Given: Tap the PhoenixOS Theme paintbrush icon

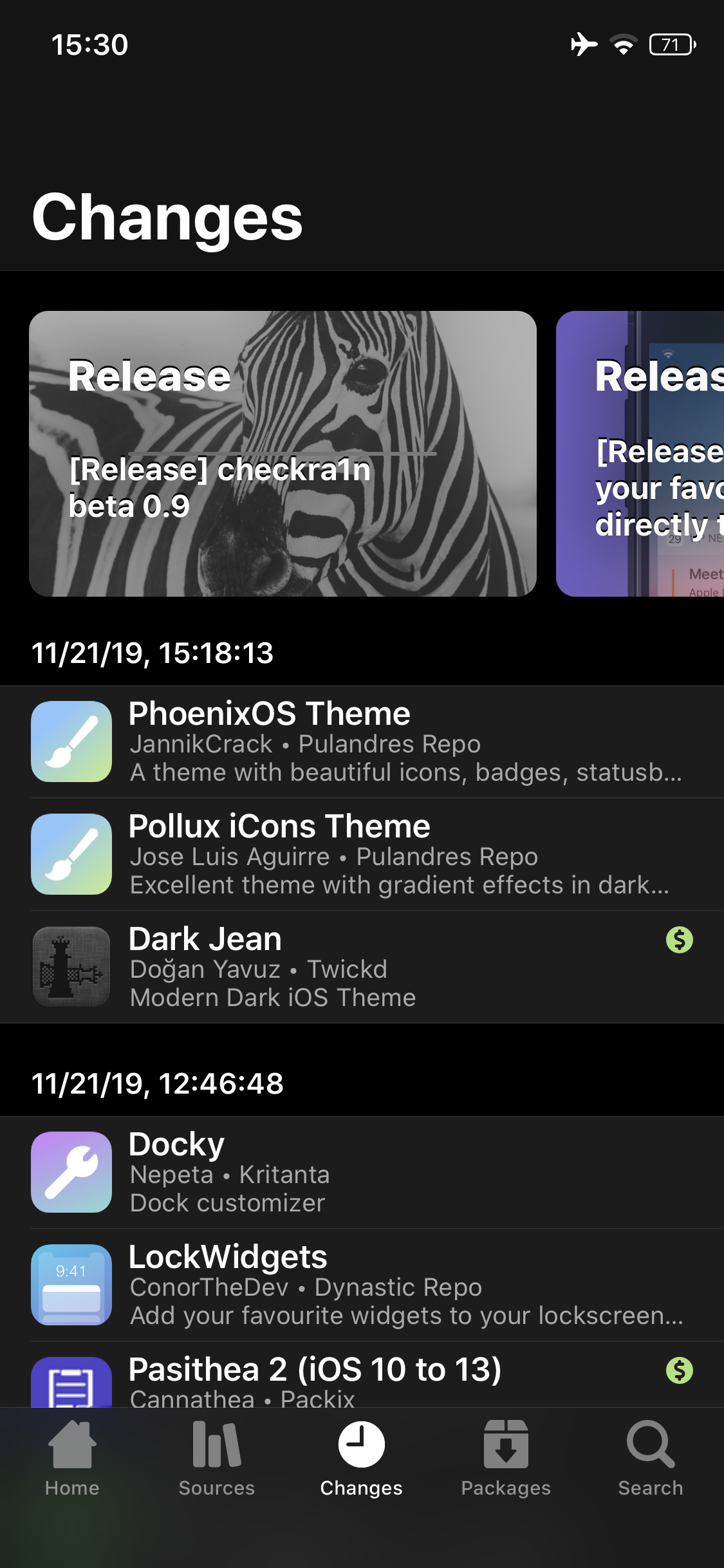Looking at the screenshot, I should pos(71,742).
